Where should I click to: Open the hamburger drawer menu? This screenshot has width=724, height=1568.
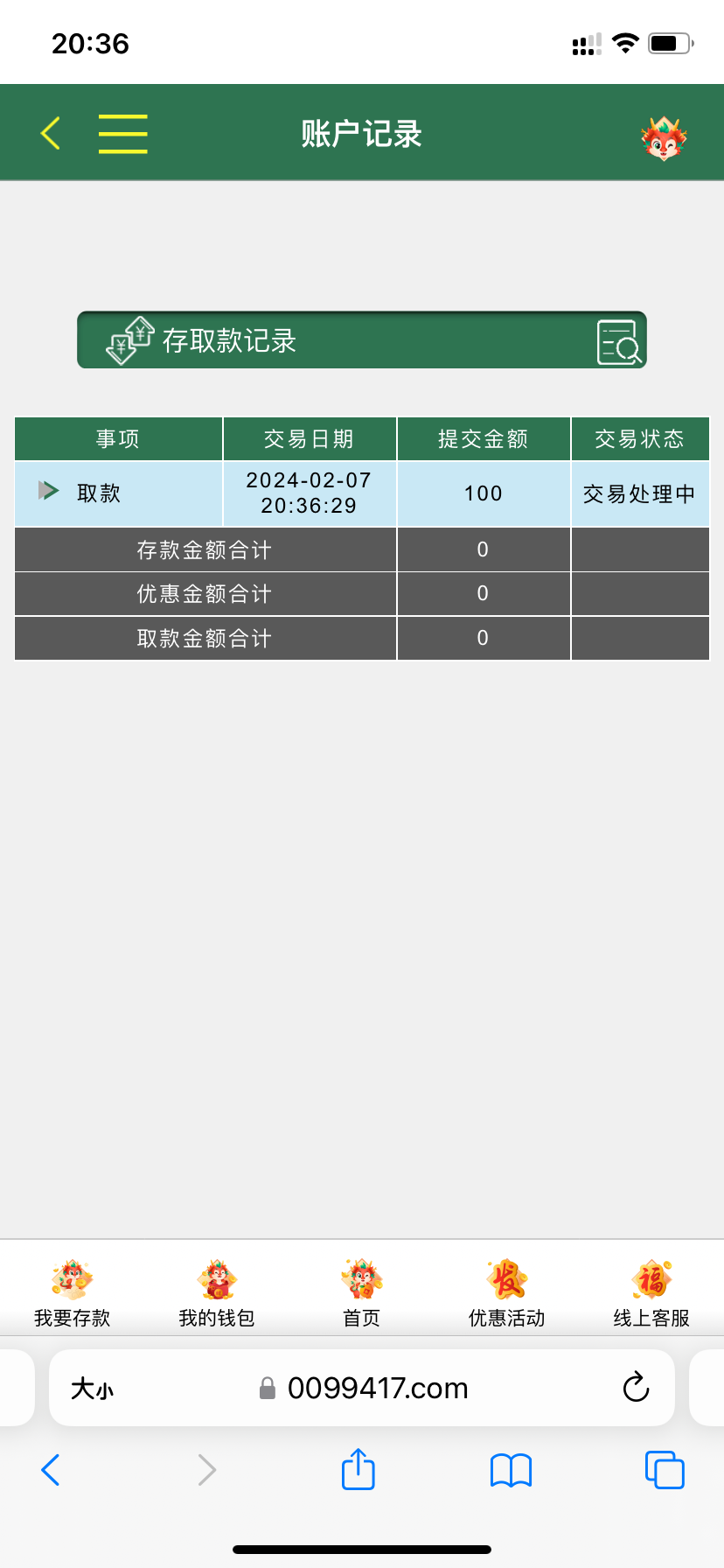[x=122, y=134]
